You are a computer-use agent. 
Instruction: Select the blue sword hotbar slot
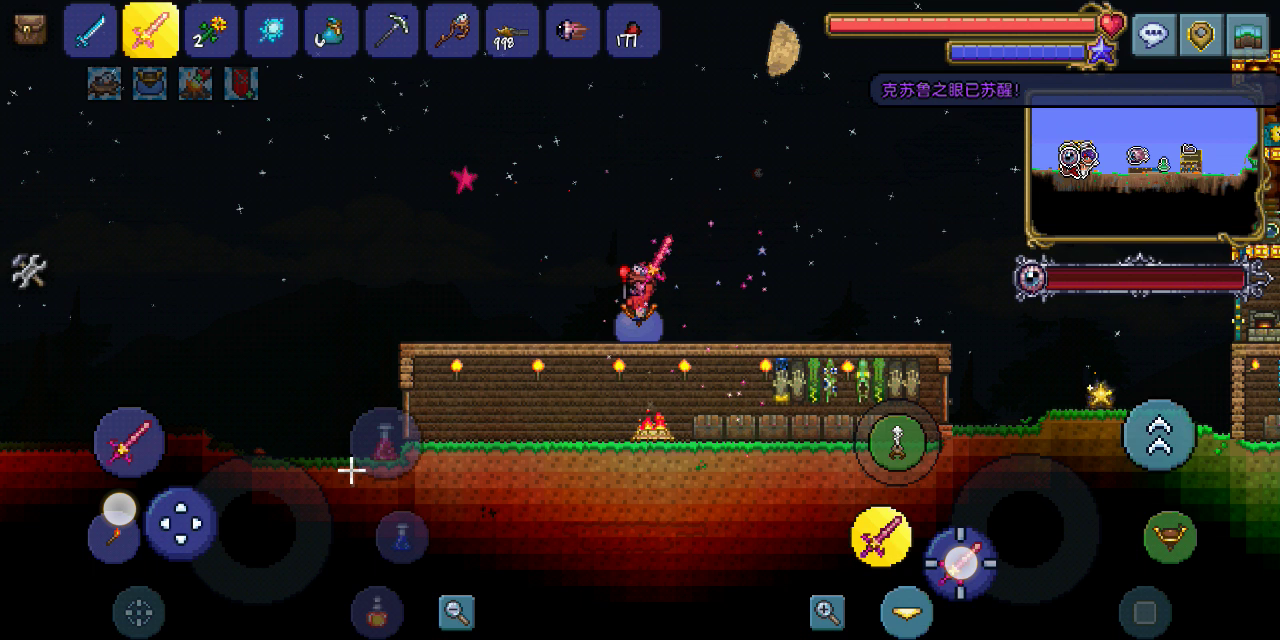pyautogui.click(x=91, y=30)
